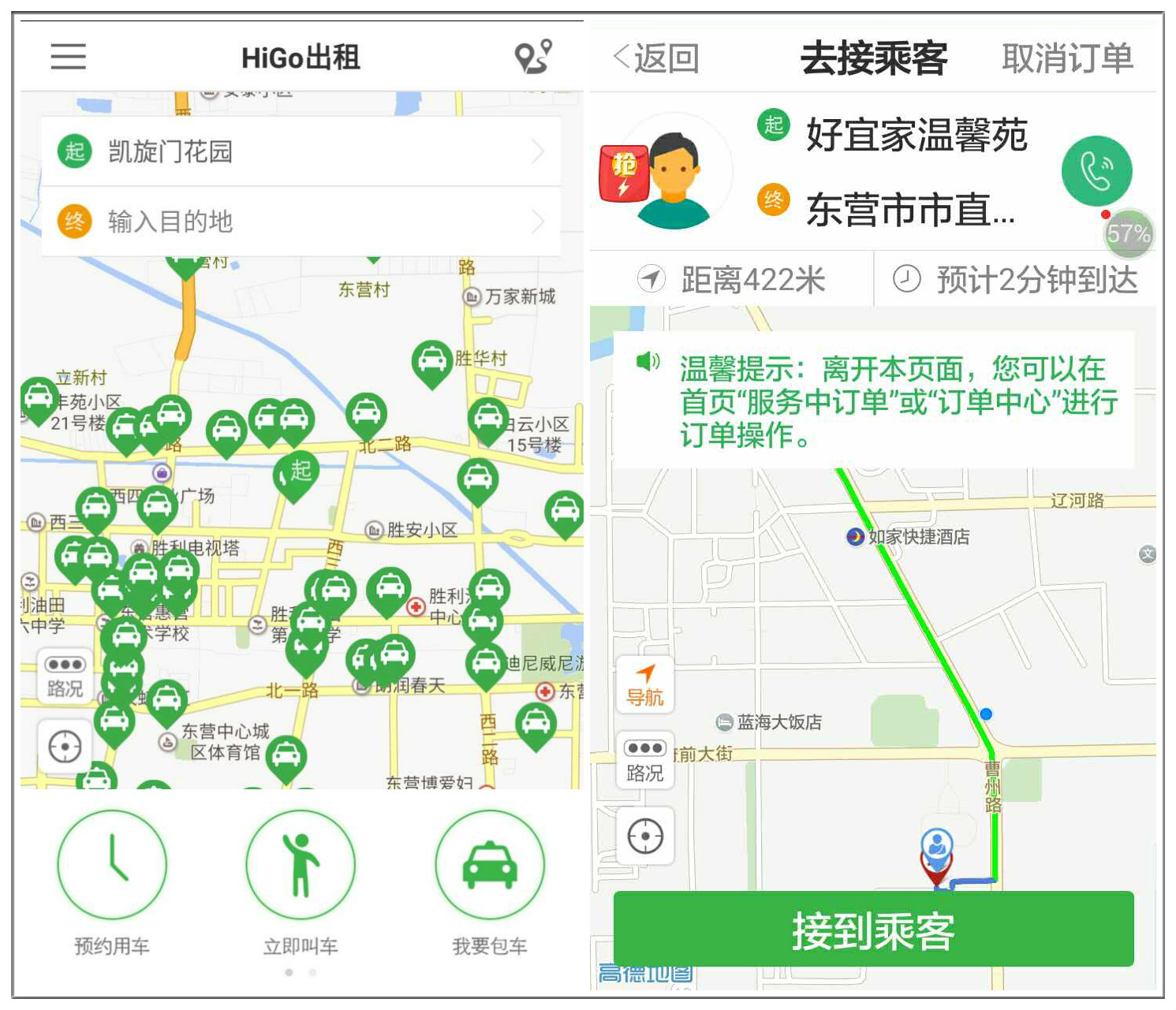The height and width of the screenshot is (1010, 1176).
Task: Change pickup point 凯旋门花园
Action: coord(300,151)
